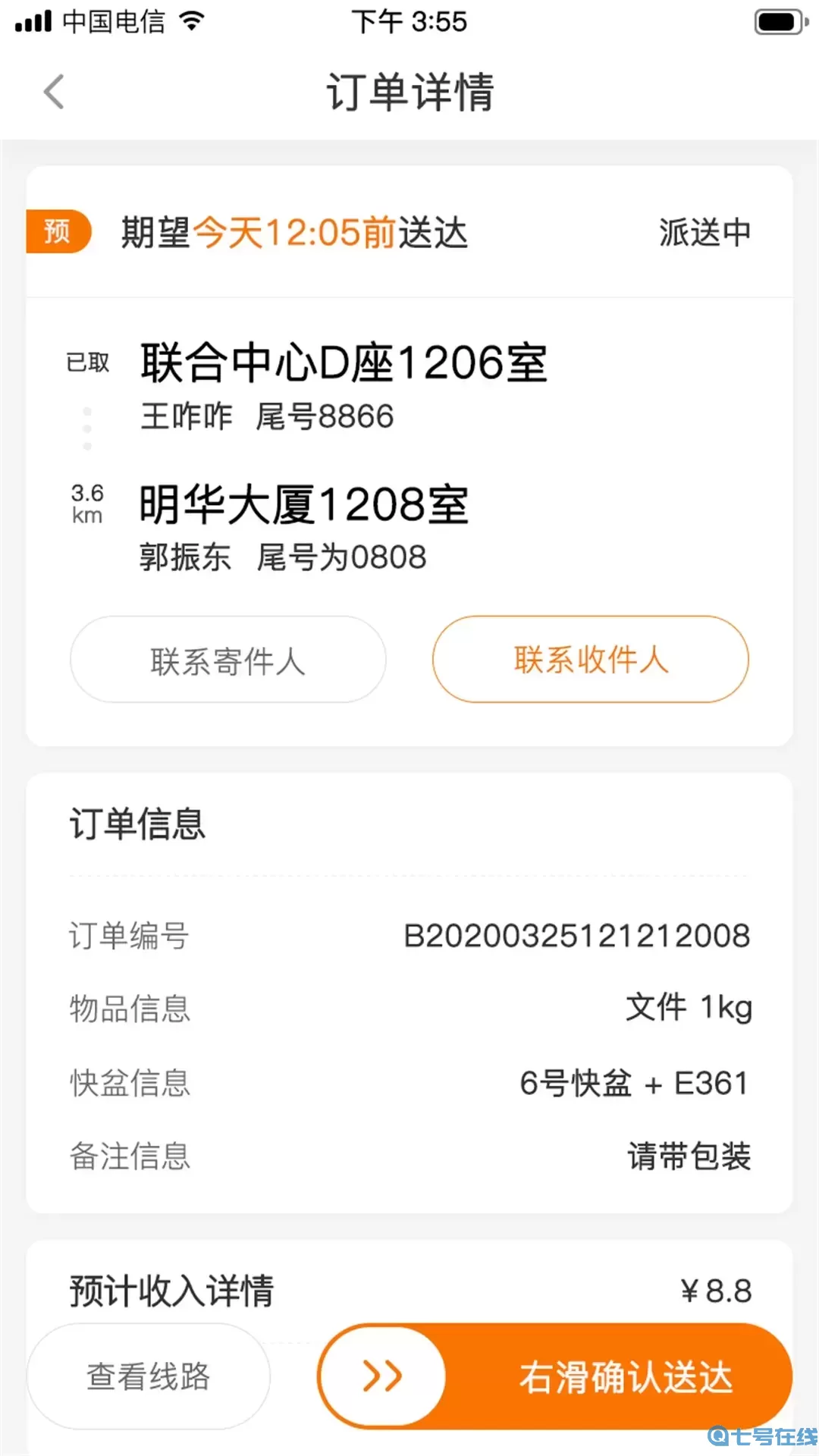Tap the 查看线路 view route option
This screenshot has height=1456, width=819.
click(149, 1377)
